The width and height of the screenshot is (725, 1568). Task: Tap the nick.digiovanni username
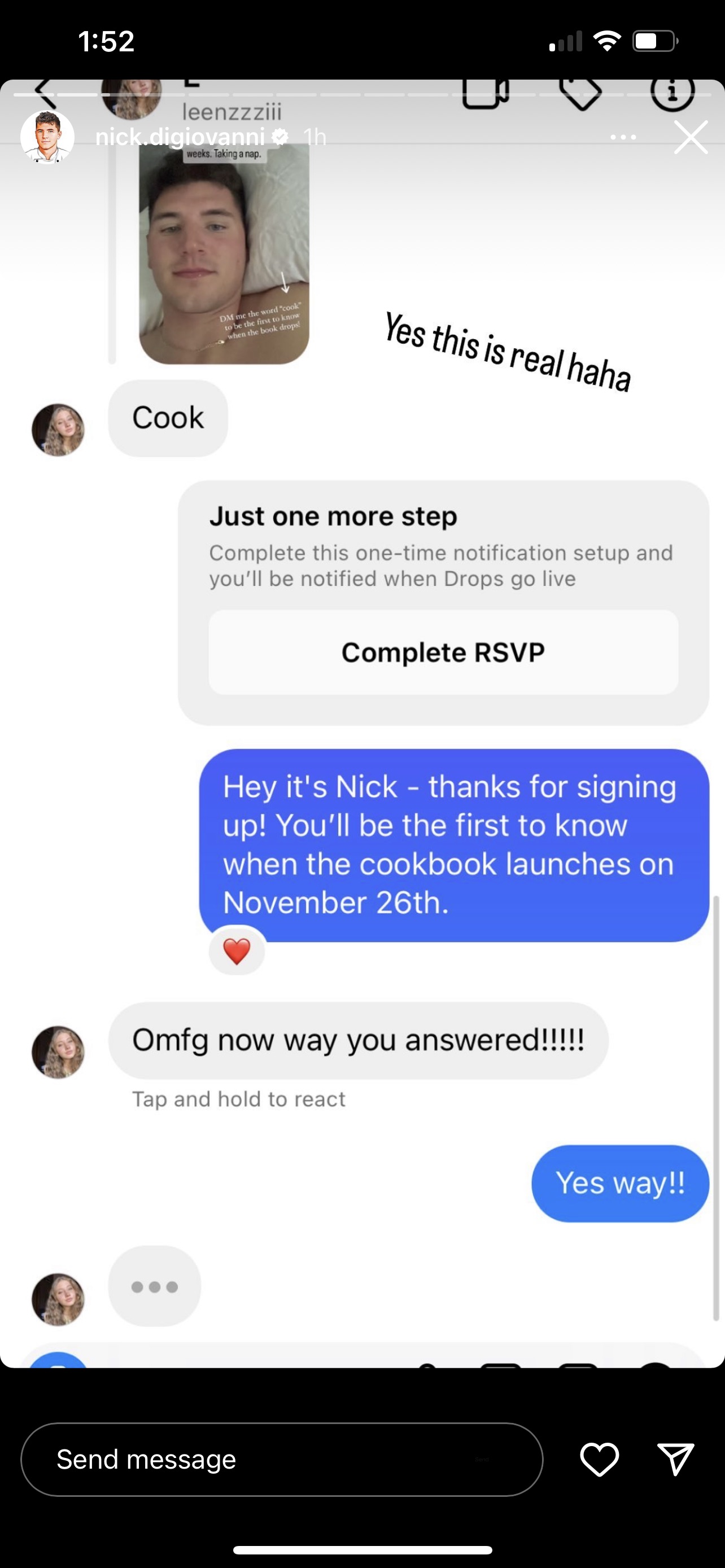(x=180, y=138)
